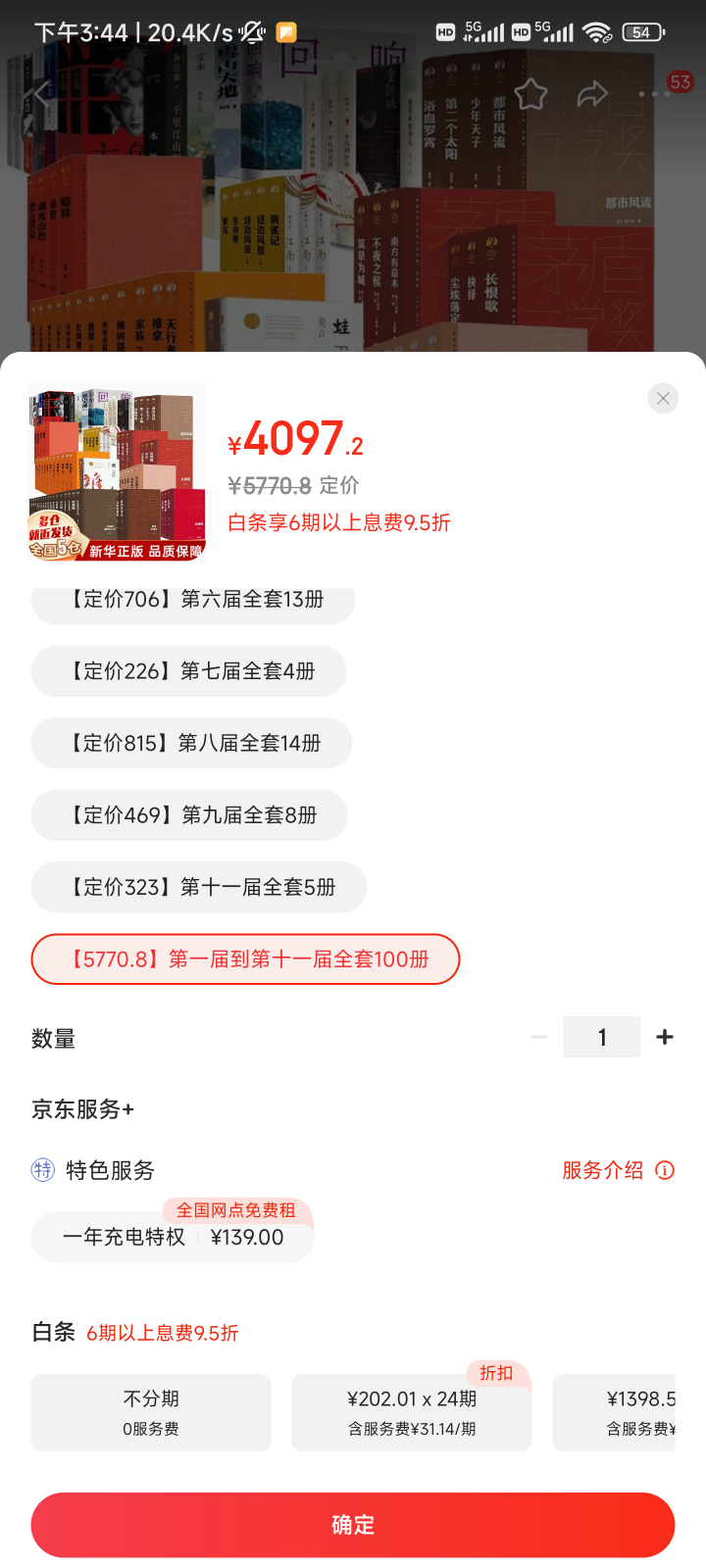Tap the quantity number field

(x=601, y=1037)
